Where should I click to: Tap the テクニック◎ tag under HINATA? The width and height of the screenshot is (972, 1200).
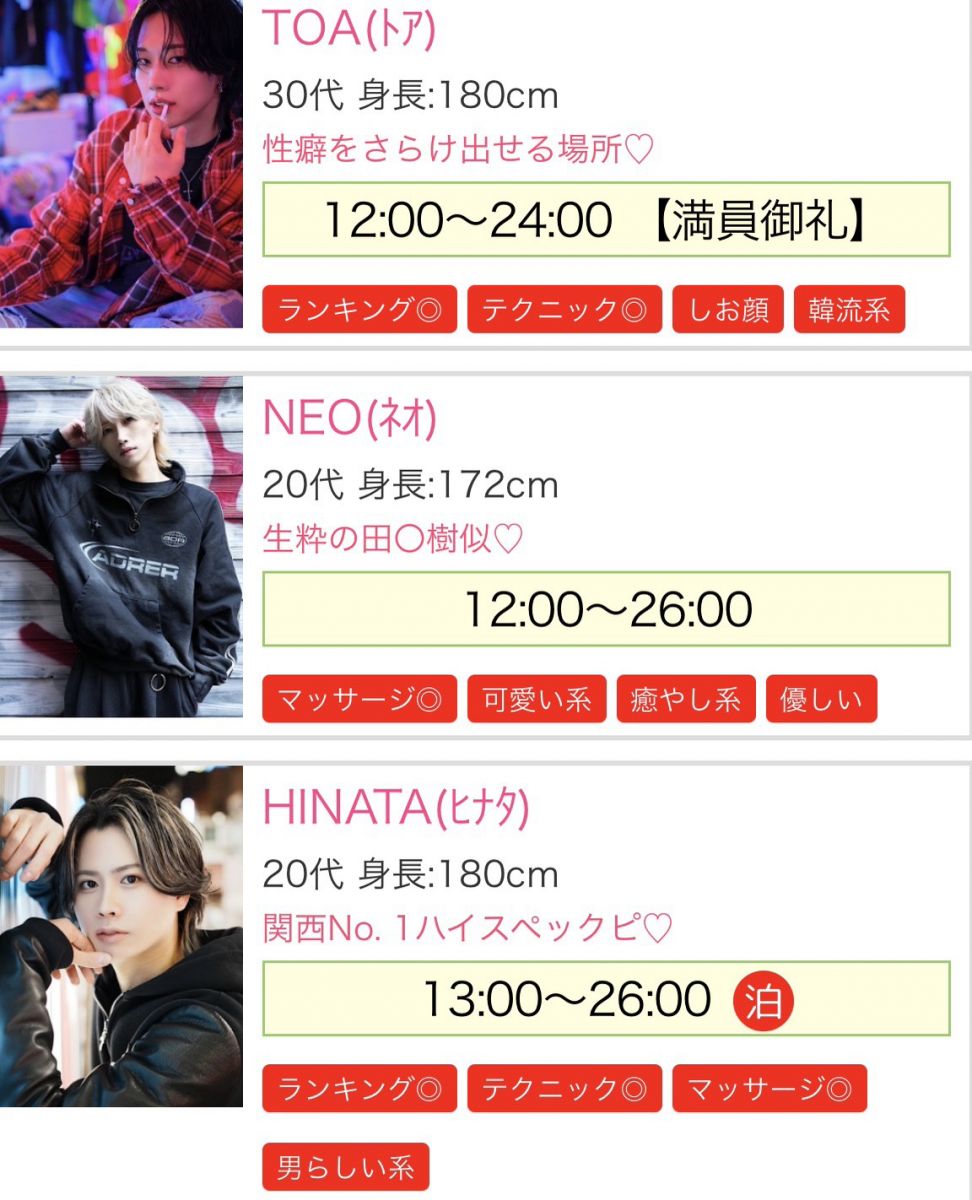click(564, 1088)
